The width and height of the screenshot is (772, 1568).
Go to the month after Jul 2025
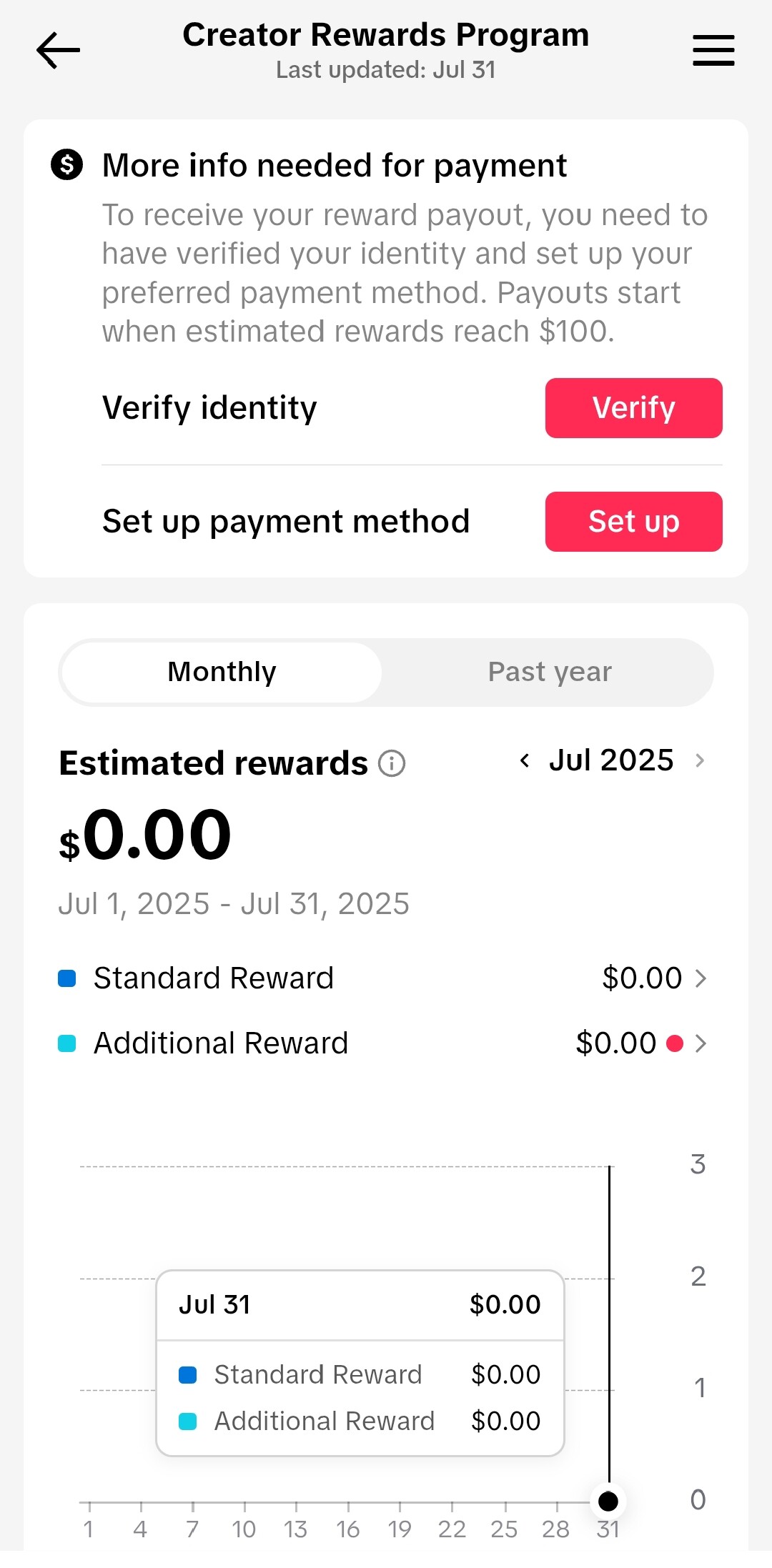700,760
